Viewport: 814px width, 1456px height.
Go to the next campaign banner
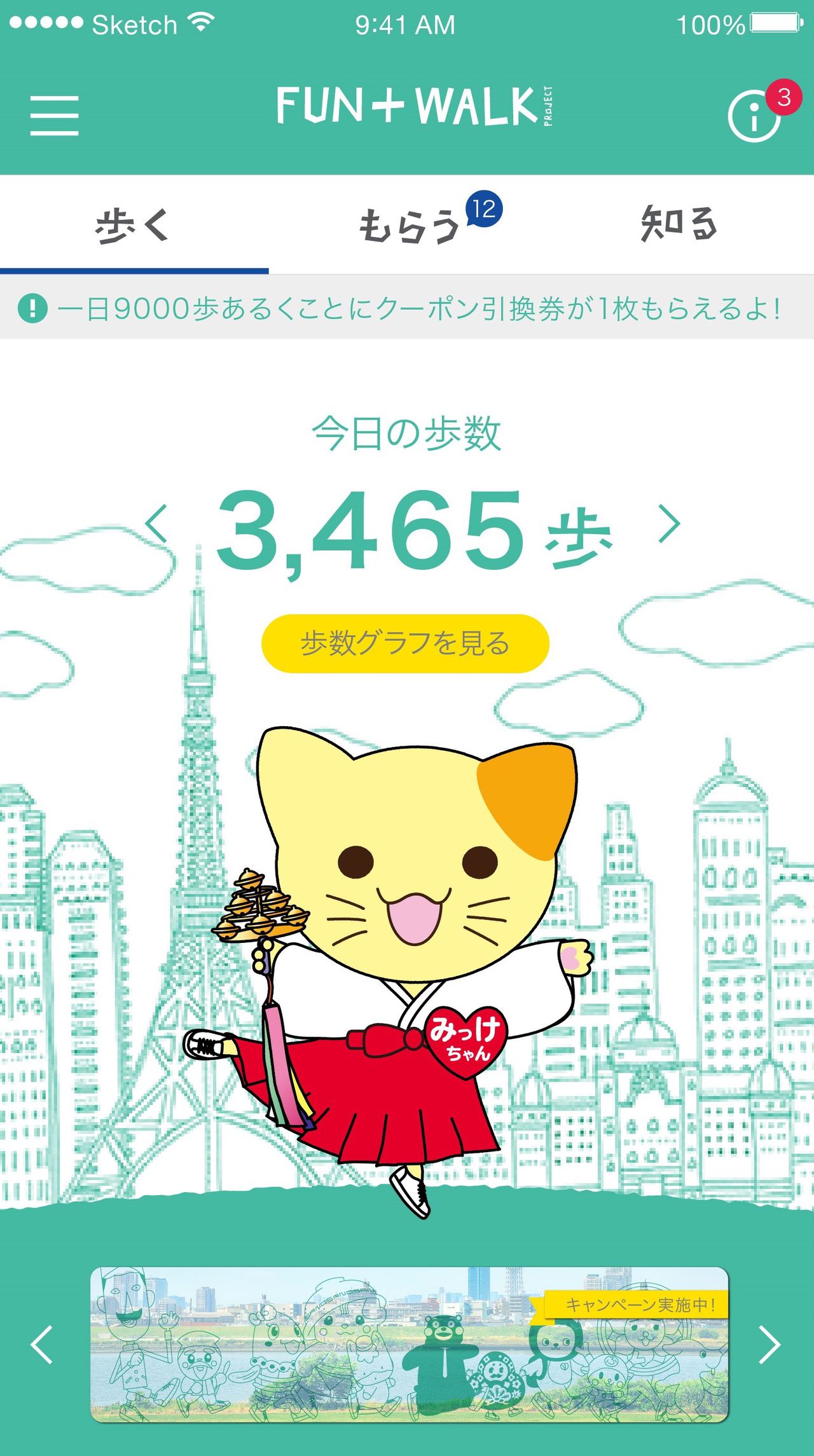click(x=769, y=1345)
